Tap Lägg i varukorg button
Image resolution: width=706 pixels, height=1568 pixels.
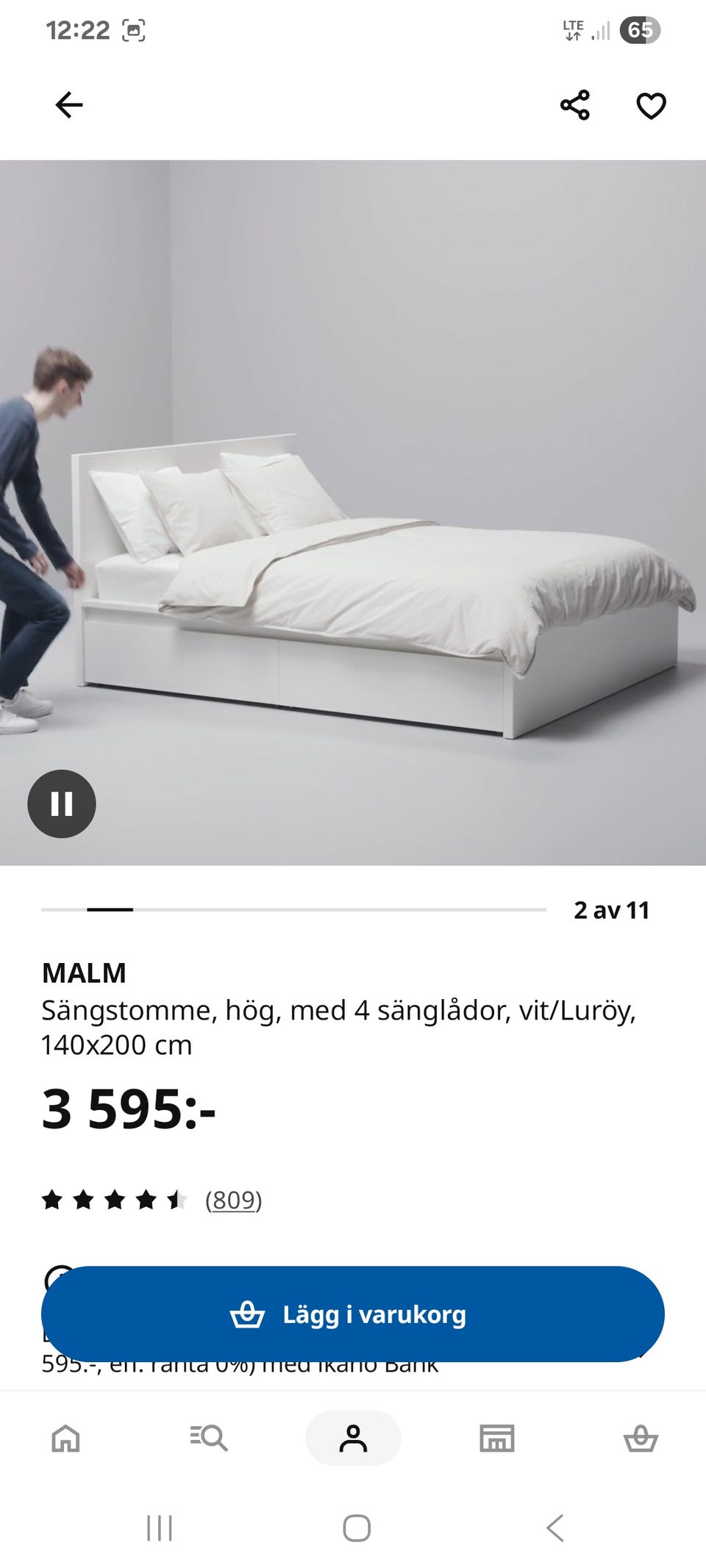353,1314
